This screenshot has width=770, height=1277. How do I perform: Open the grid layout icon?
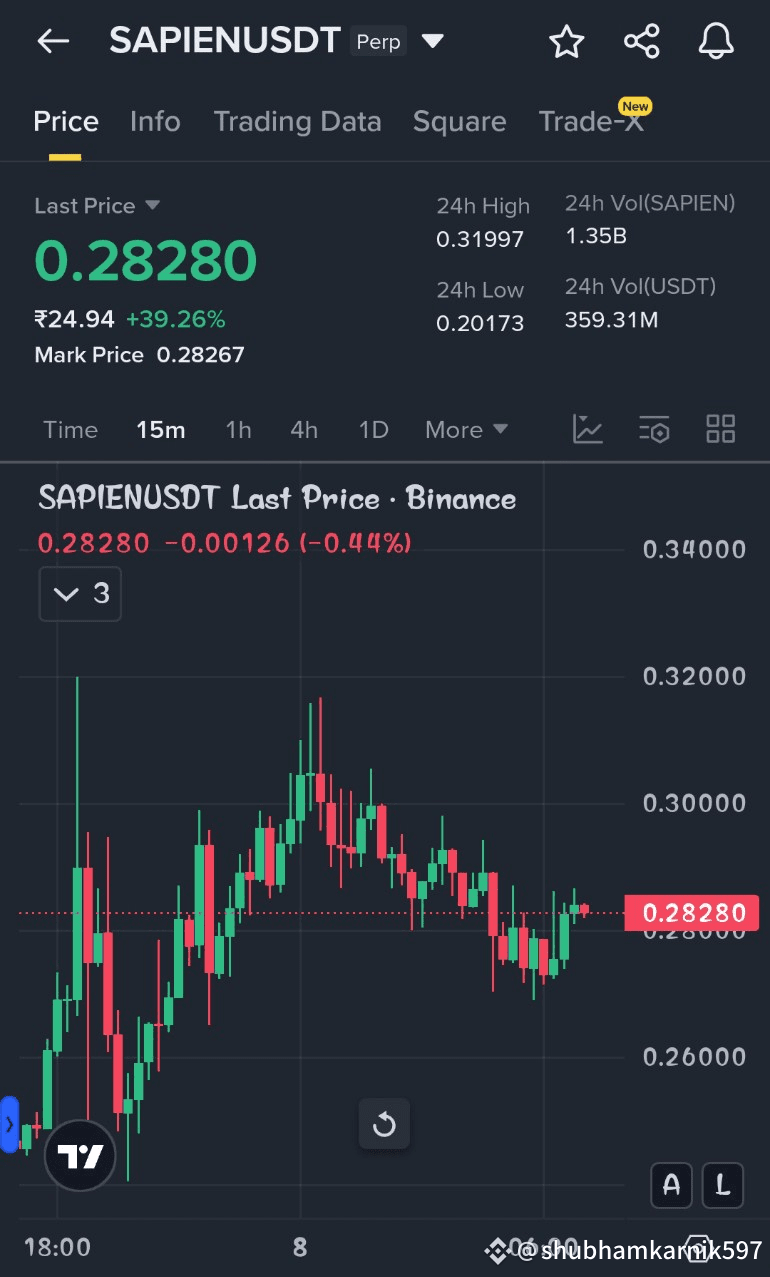[x=720, y=429]
